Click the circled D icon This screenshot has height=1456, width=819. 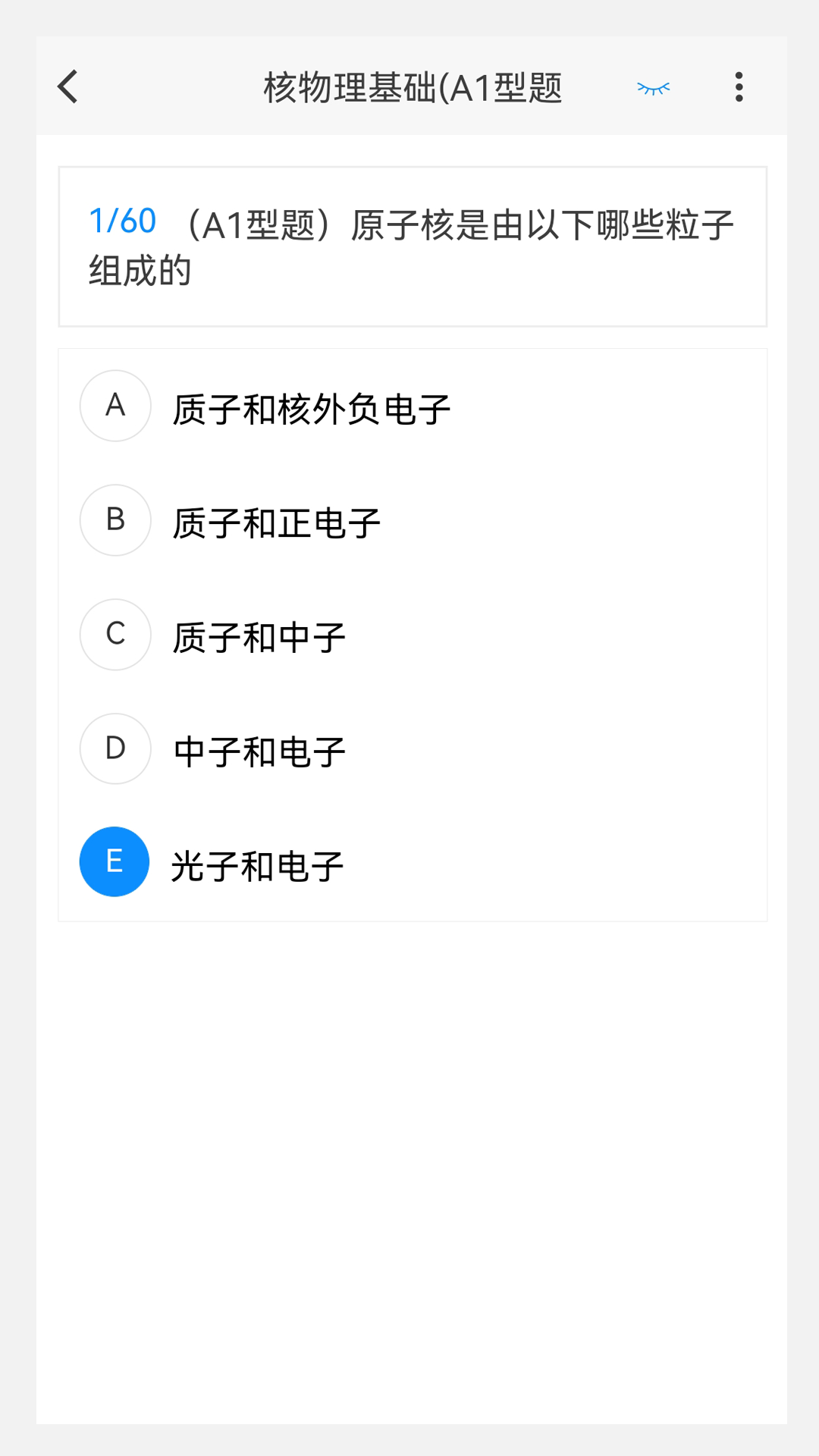(115, 749)
